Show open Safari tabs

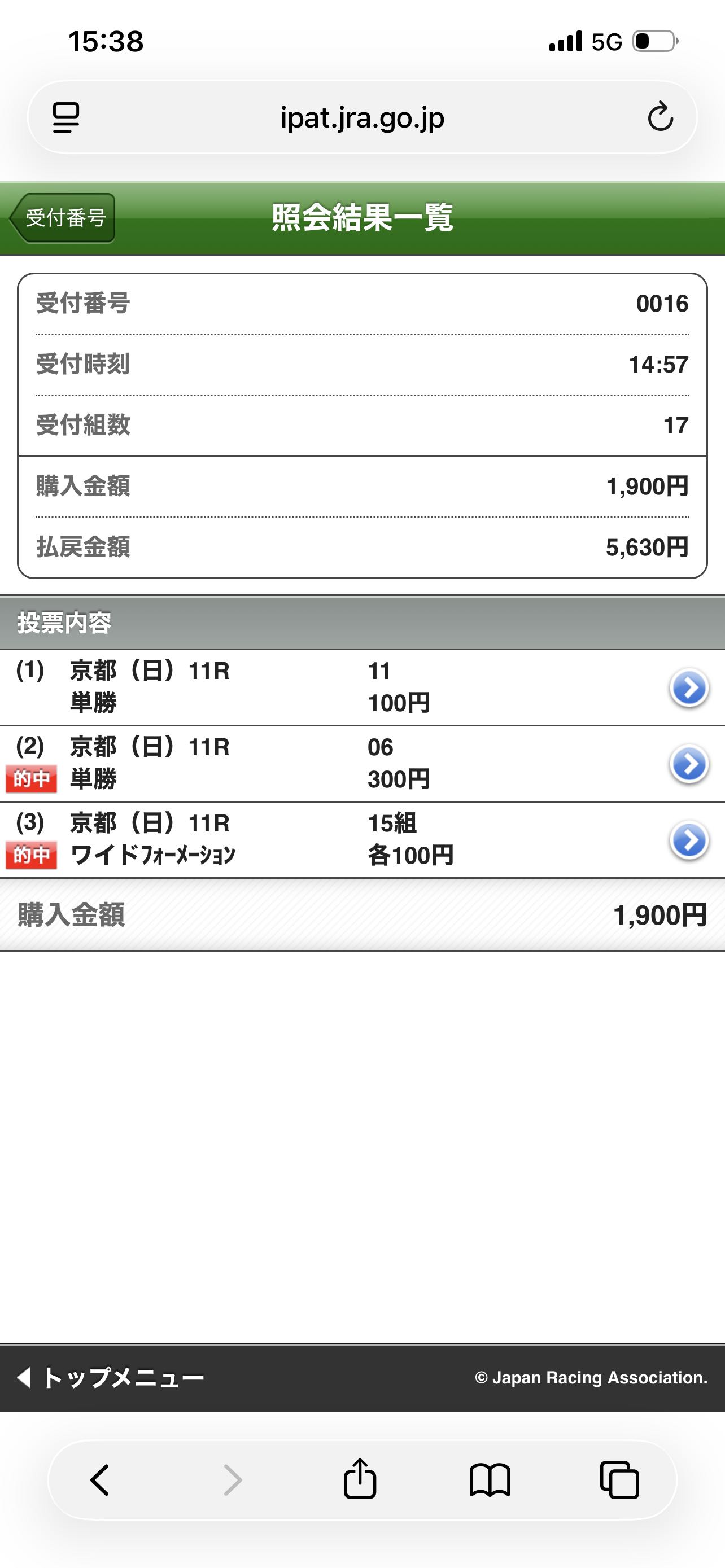[619, 1479]
